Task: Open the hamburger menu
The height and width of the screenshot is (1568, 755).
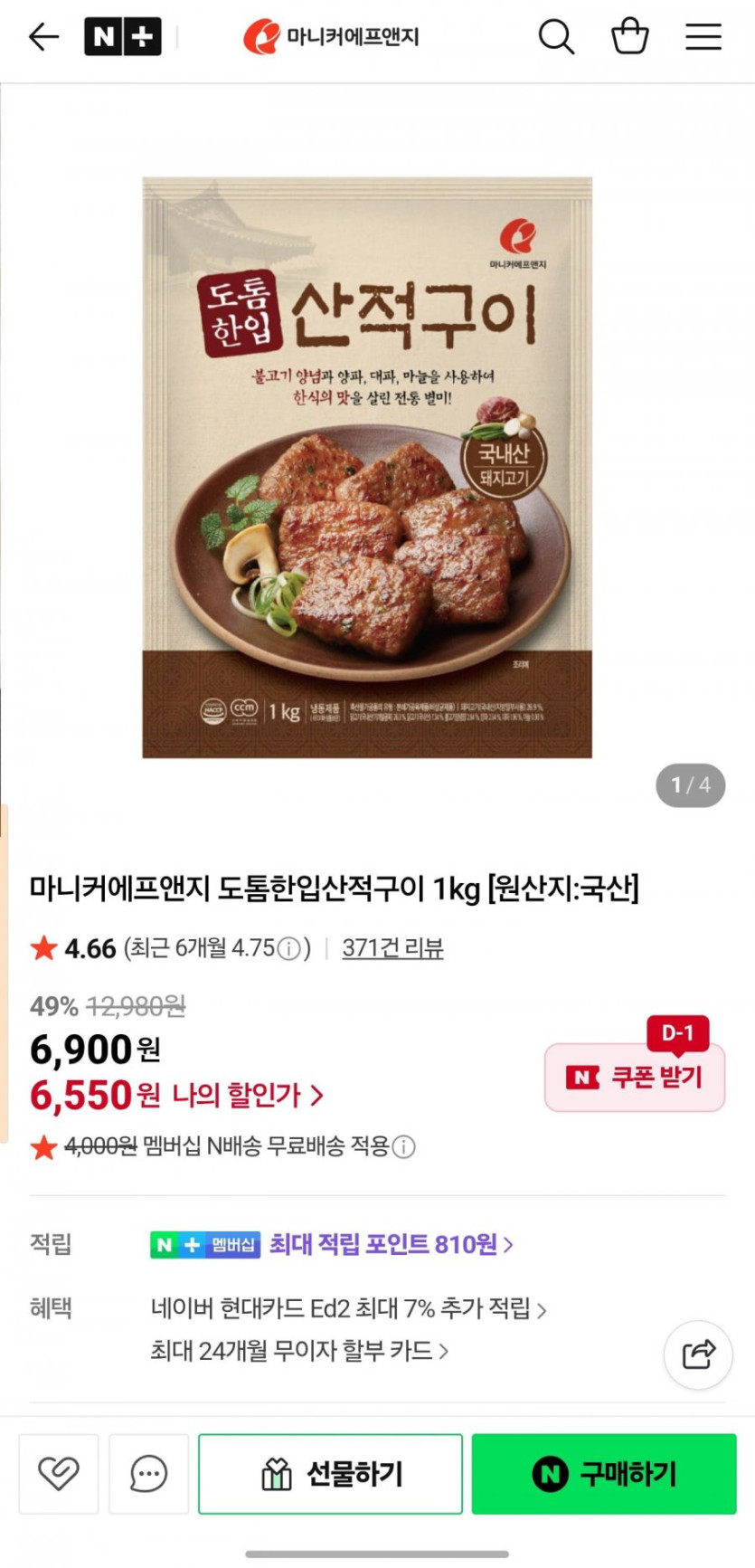Action: [703, 37]
